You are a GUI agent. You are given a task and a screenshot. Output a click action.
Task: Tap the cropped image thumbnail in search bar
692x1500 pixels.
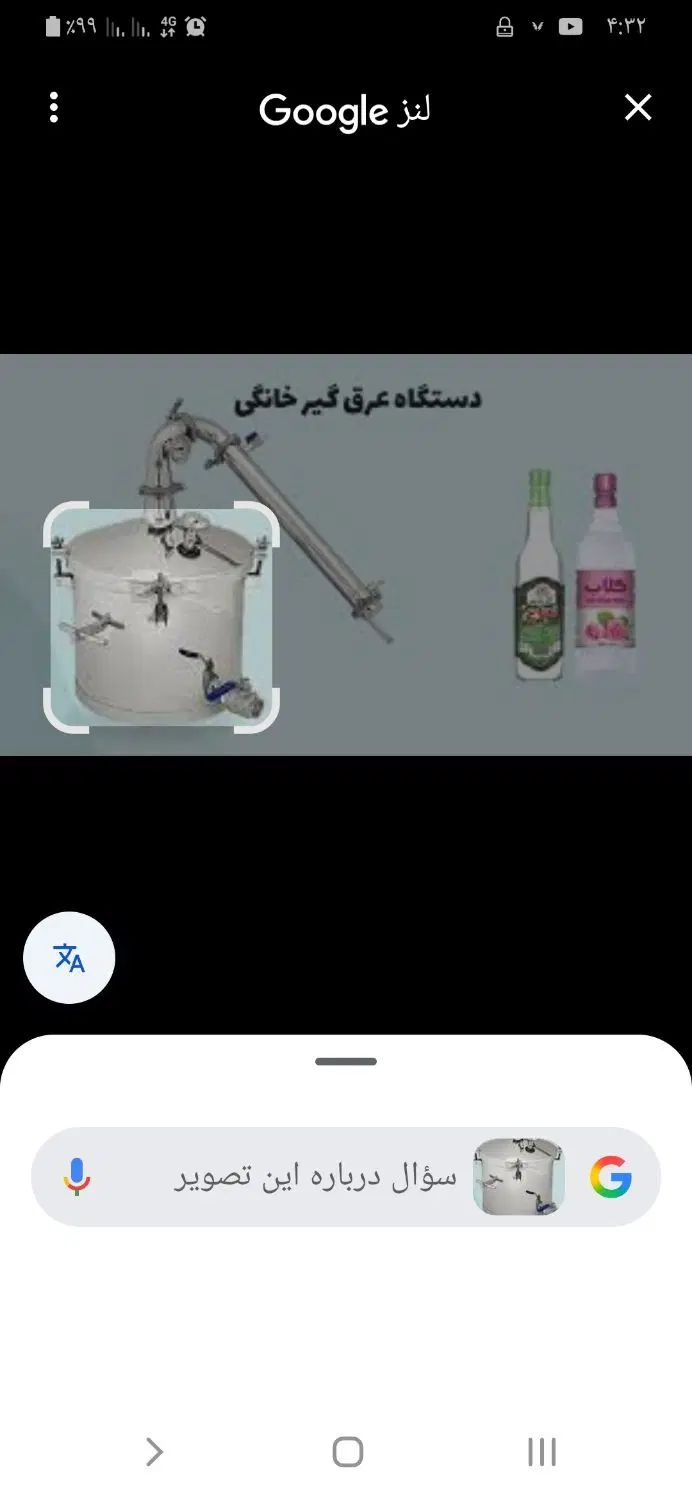pos(519,1177)
